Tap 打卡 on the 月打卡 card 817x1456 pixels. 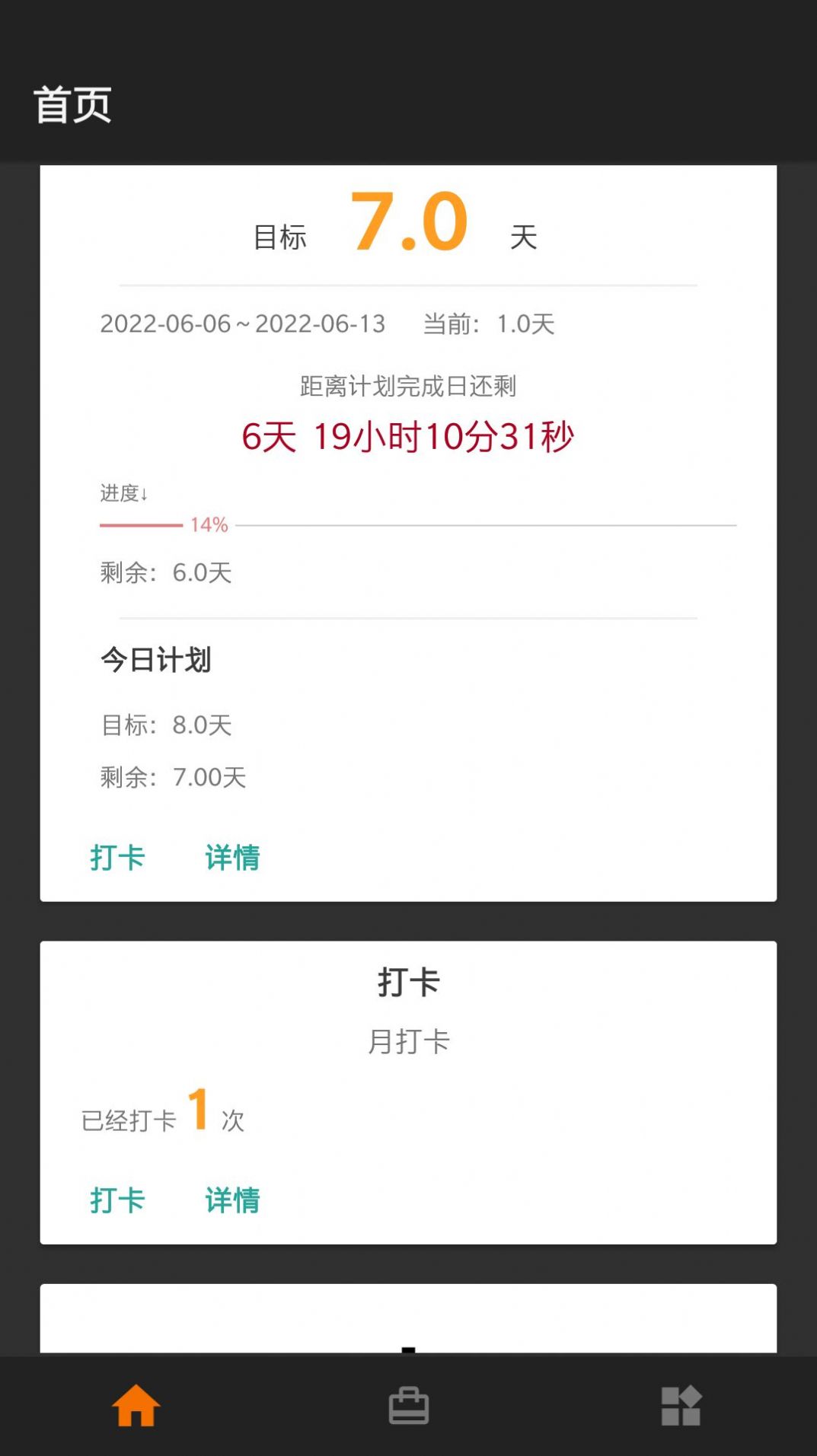pyautogui.click(x=119, y=1200)
